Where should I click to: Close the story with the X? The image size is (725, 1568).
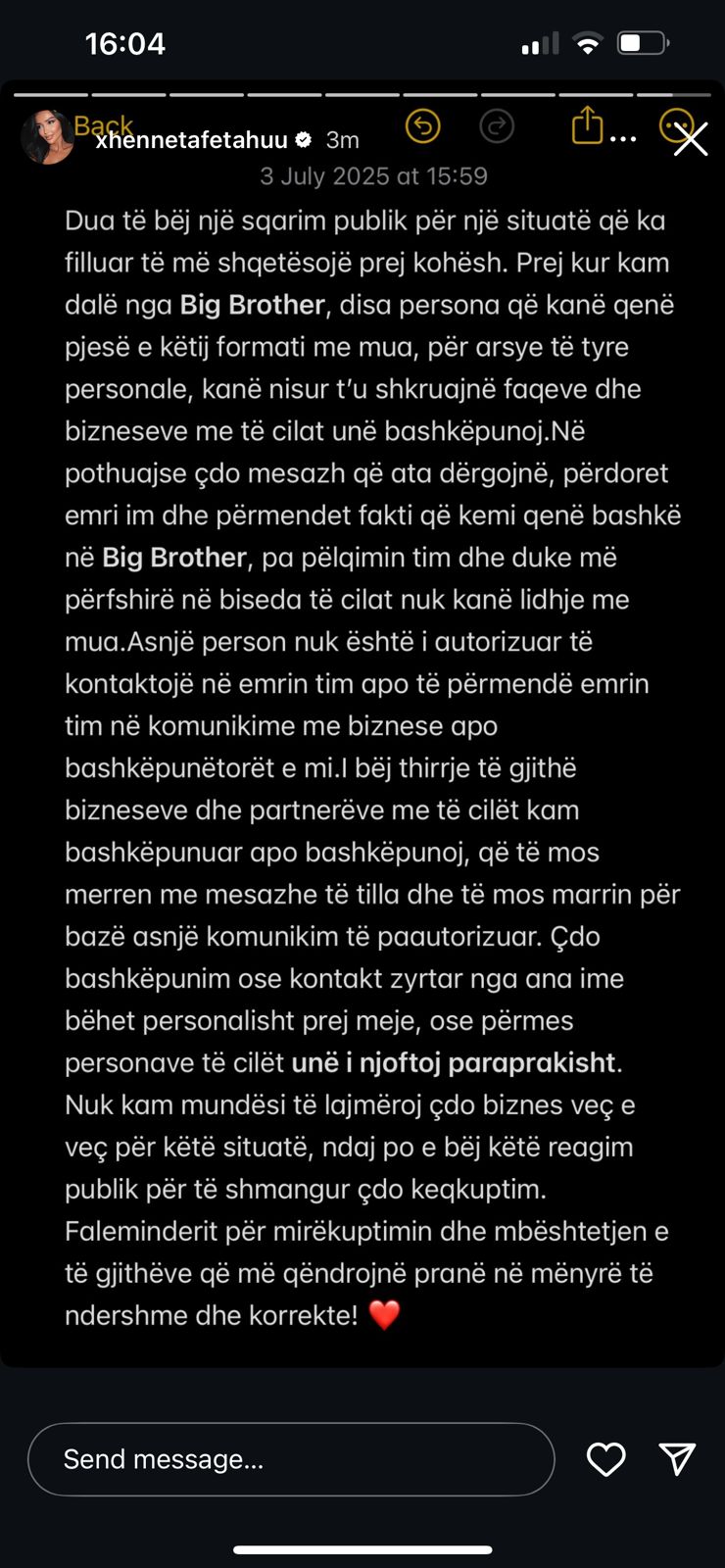pyautogui.click(x=691, y=140)
